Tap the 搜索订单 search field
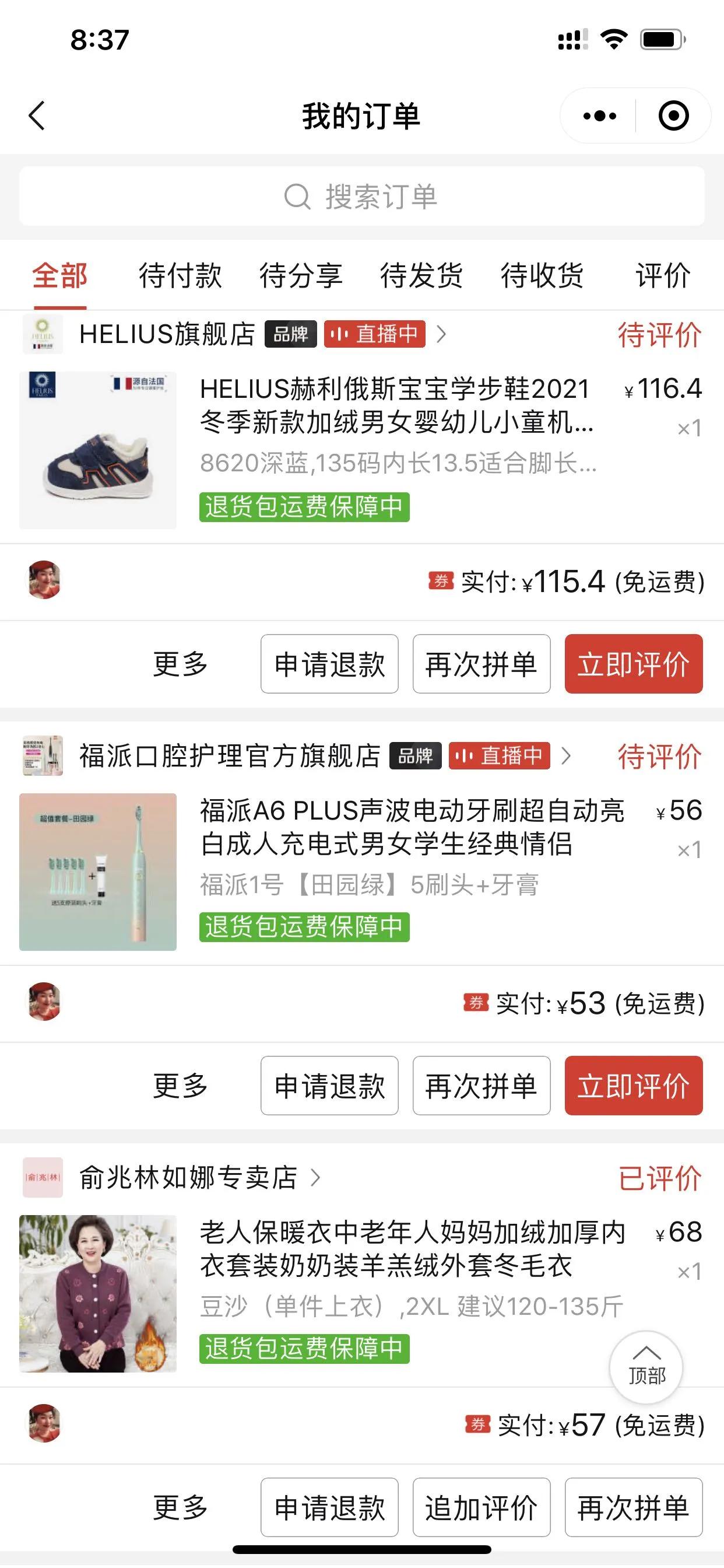This screenshot has width=724, height=1568. 362,197
